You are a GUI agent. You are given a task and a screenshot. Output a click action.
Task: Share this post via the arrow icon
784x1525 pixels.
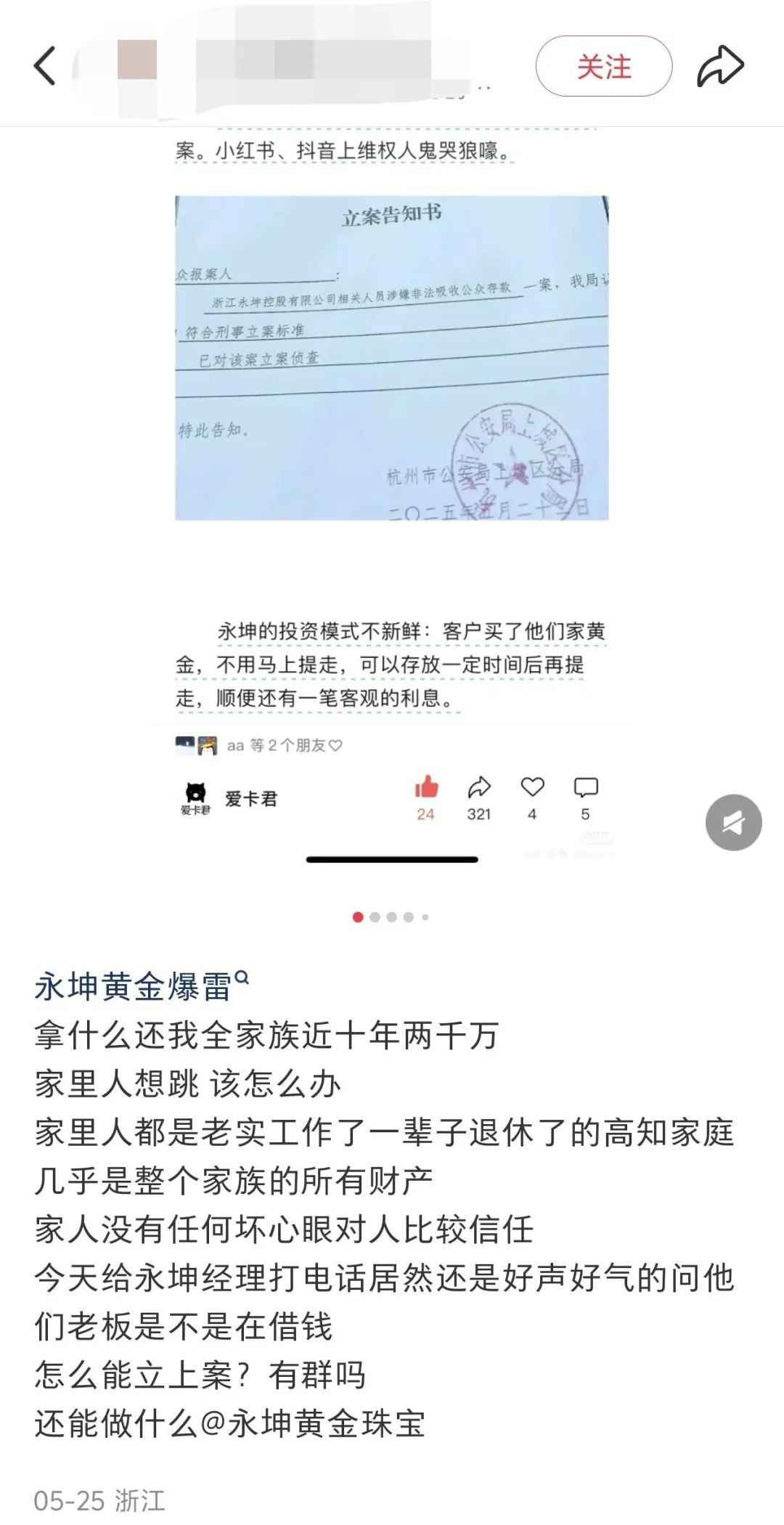720,66
